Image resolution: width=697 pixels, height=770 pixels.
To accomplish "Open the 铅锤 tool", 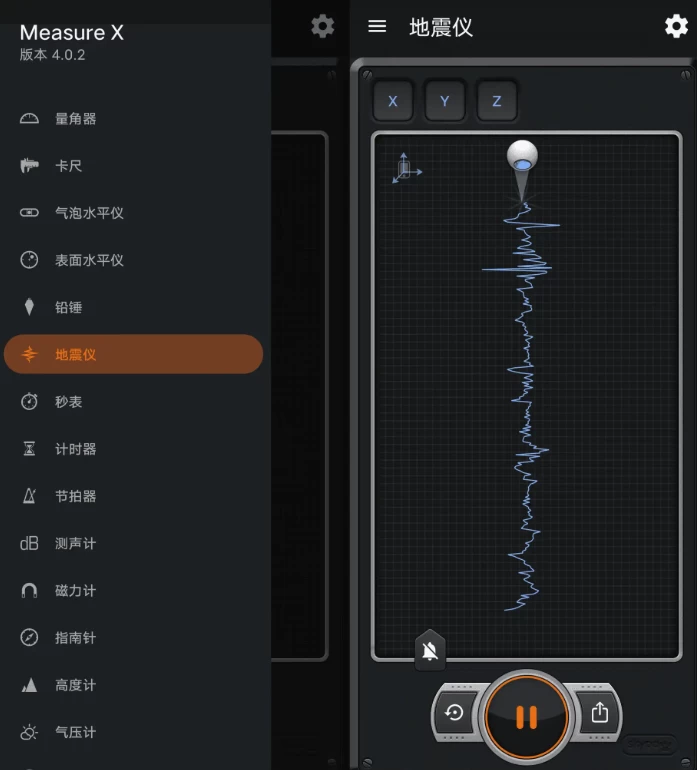I will (x=68, y=307).
